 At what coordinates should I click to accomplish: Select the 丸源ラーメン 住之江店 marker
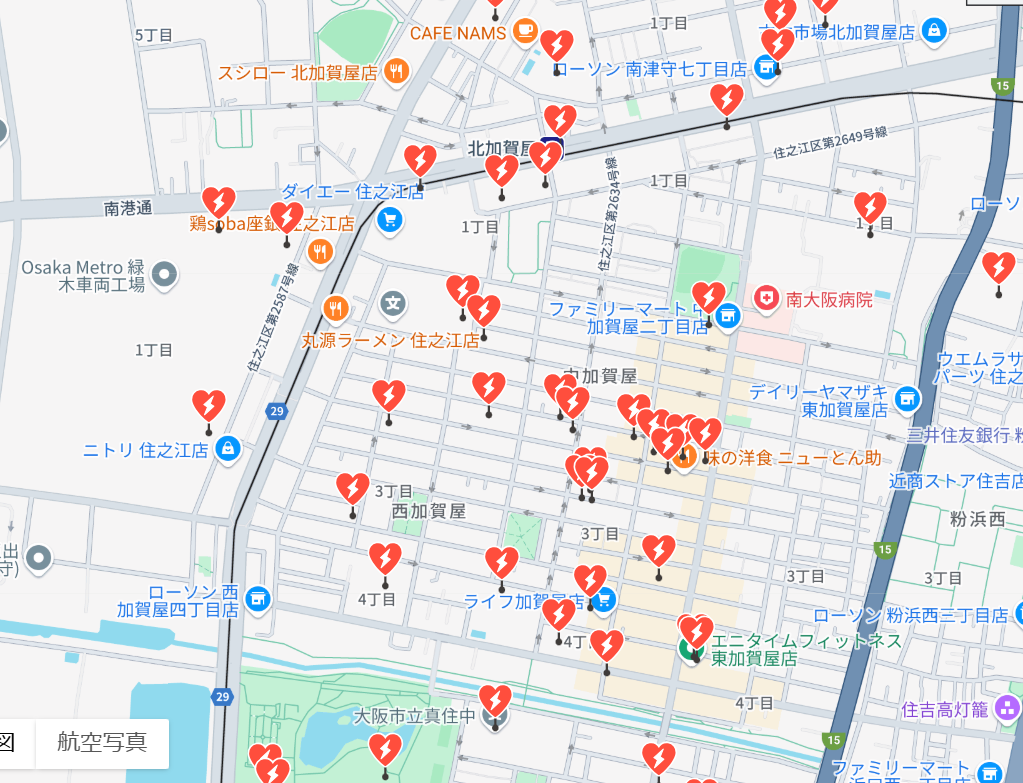coord(336,308)
